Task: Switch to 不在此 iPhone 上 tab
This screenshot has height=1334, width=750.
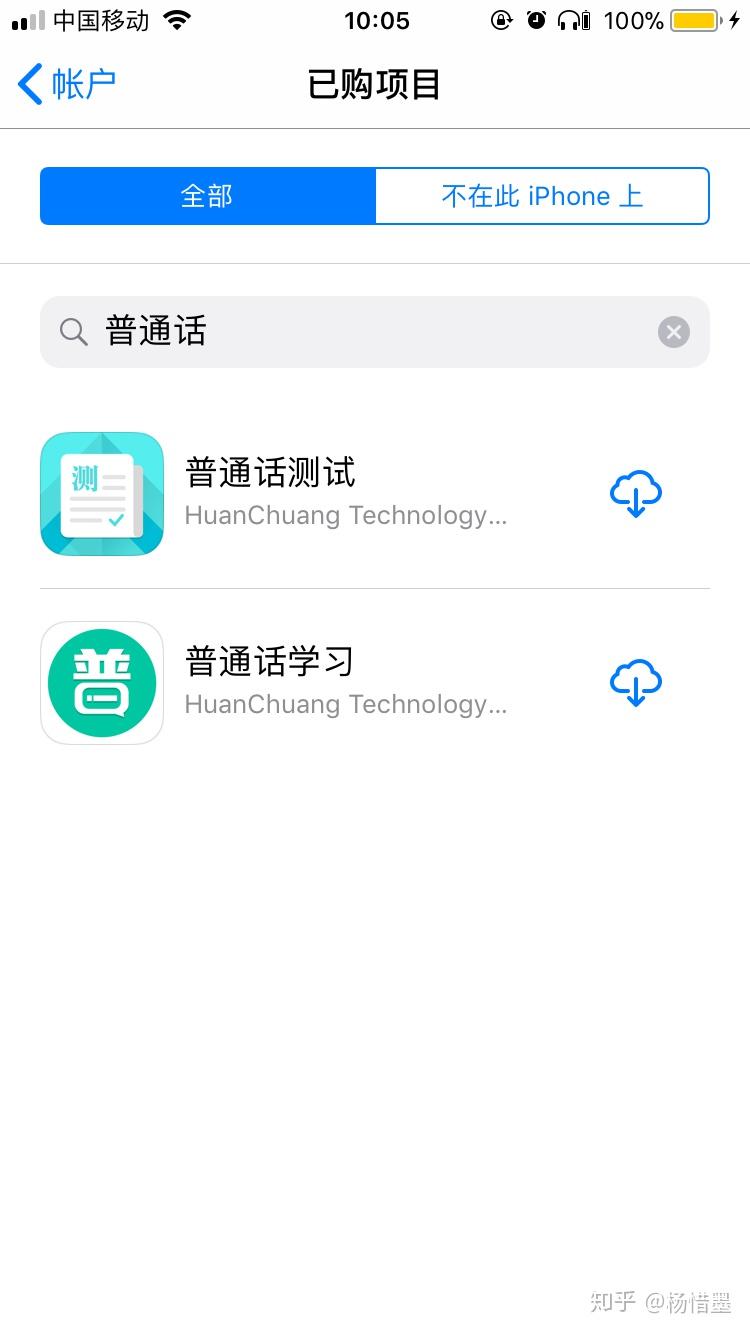Action: 541,196
